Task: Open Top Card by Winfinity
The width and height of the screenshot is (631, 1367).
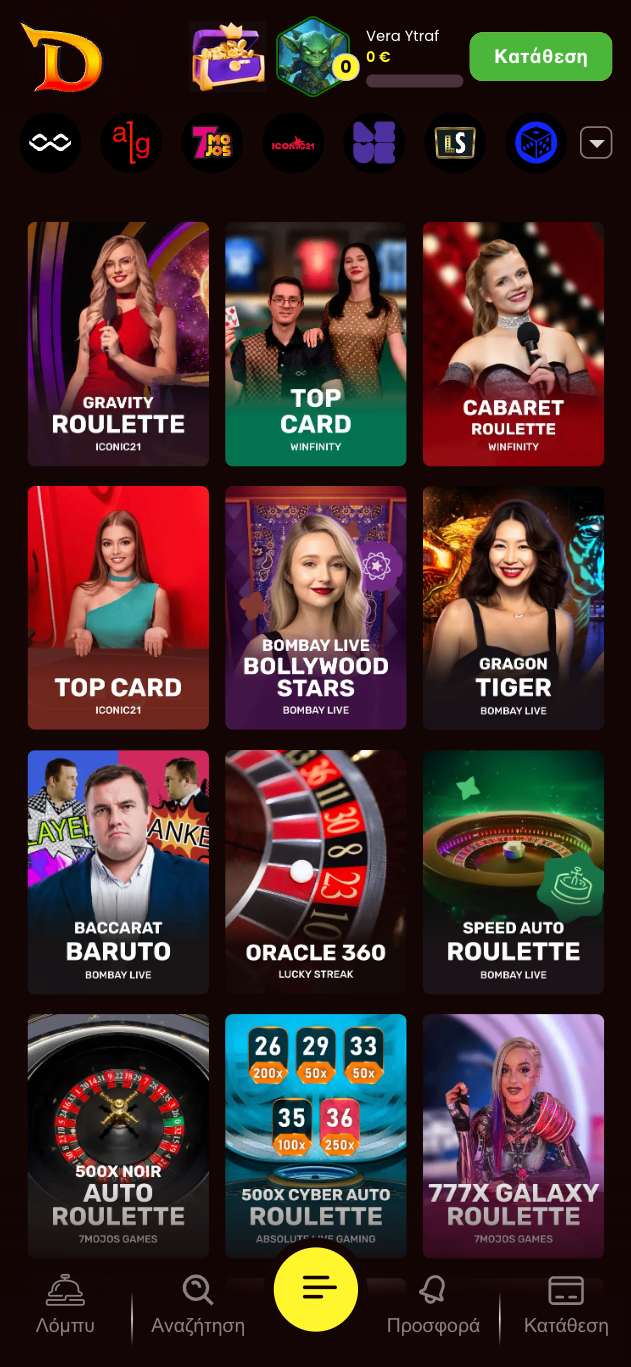Action: click(315, 344)
